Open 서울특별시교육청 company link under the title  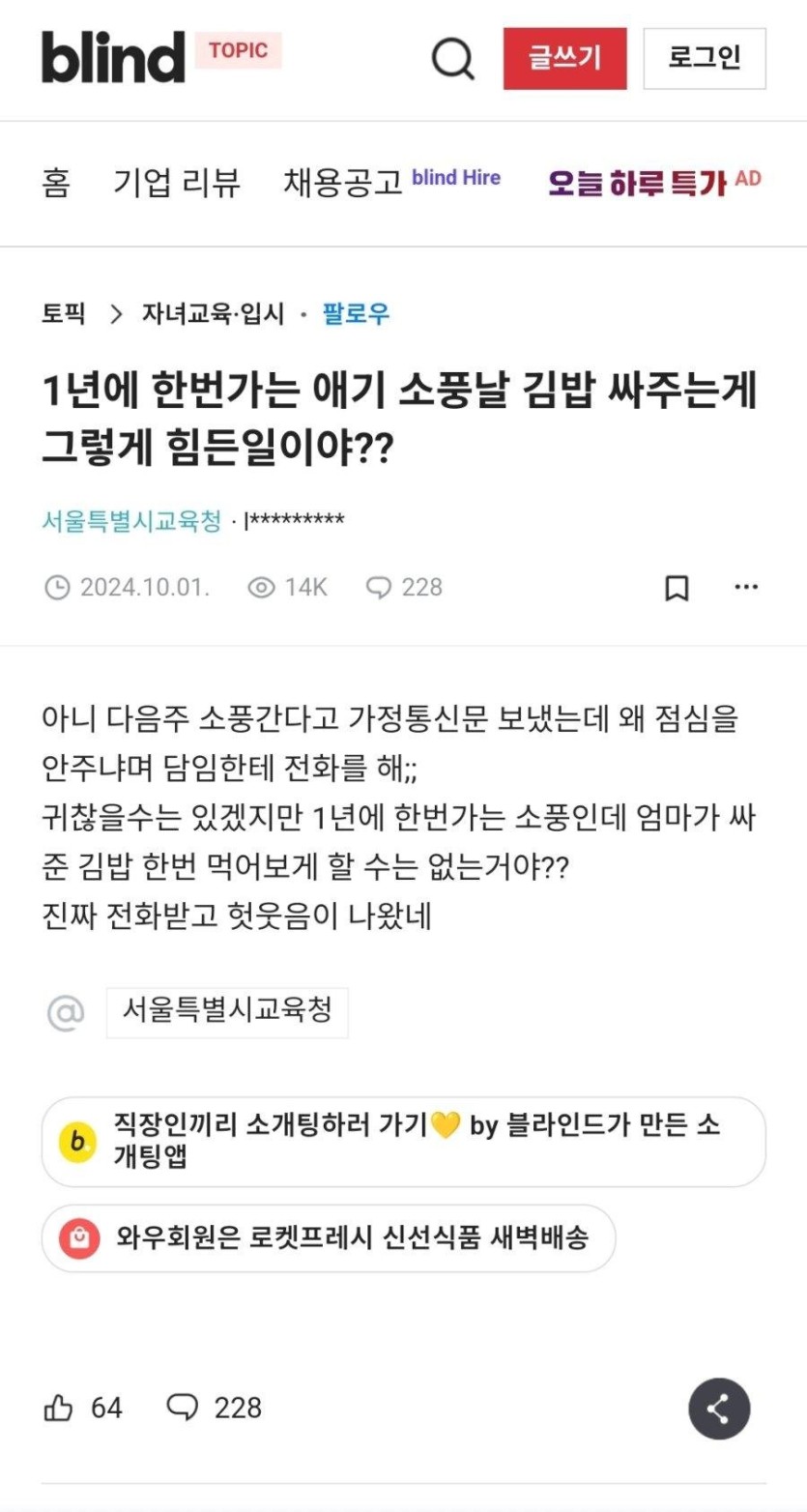pos(131,521)
